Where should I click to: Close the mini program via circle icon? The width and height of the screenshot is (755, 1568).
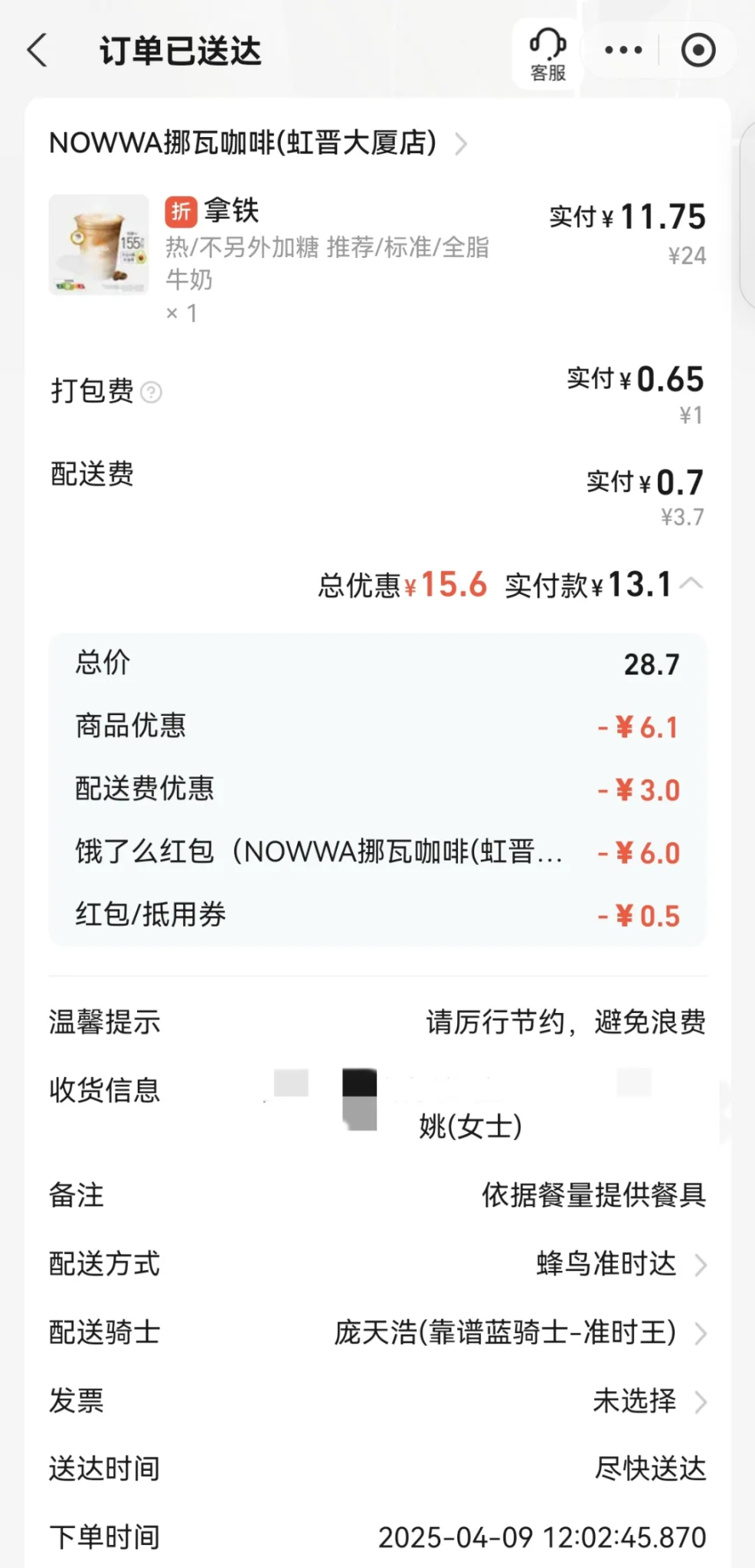point(698,51)
